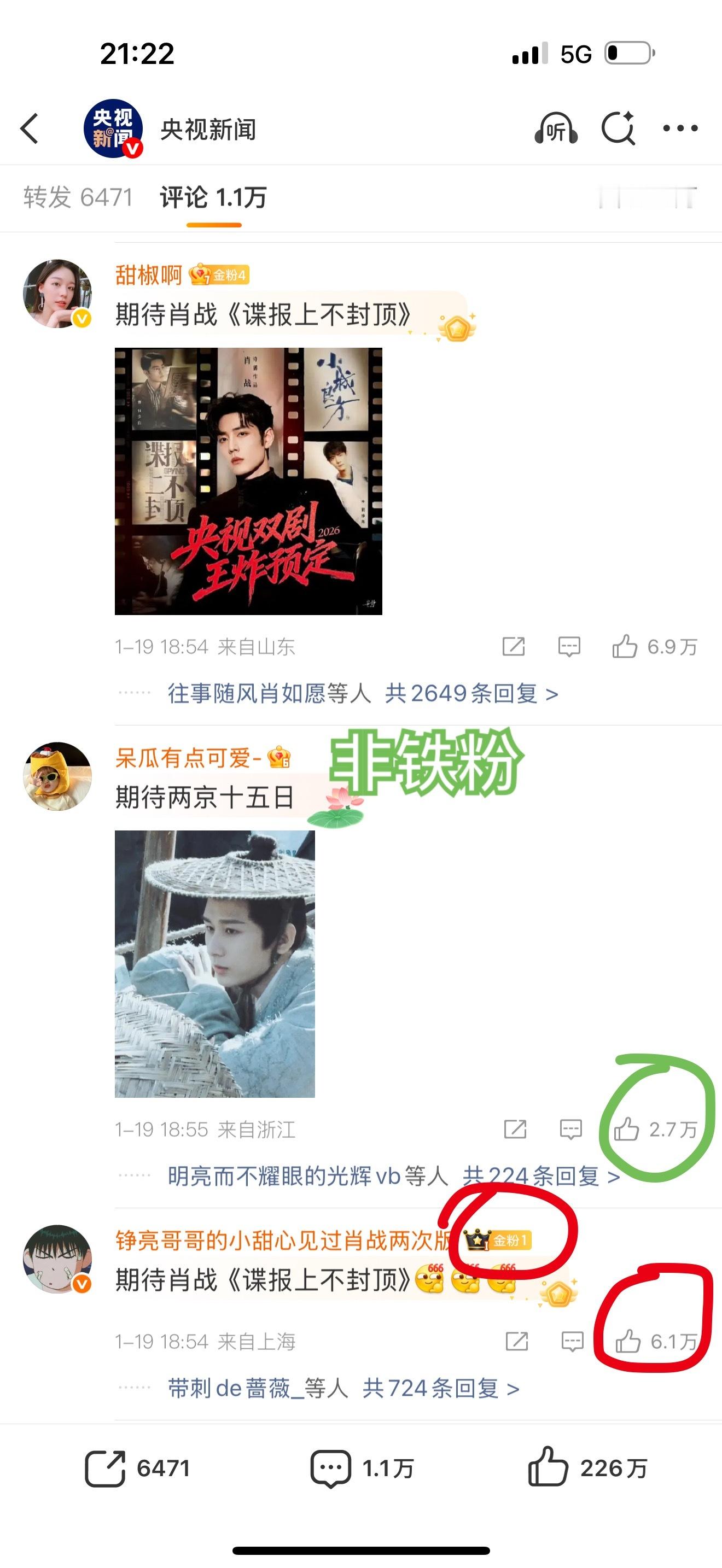This screenshot has width=722, height=1568.
Task: Tap the refresh icon in the top bar
Action: point(618,128)
